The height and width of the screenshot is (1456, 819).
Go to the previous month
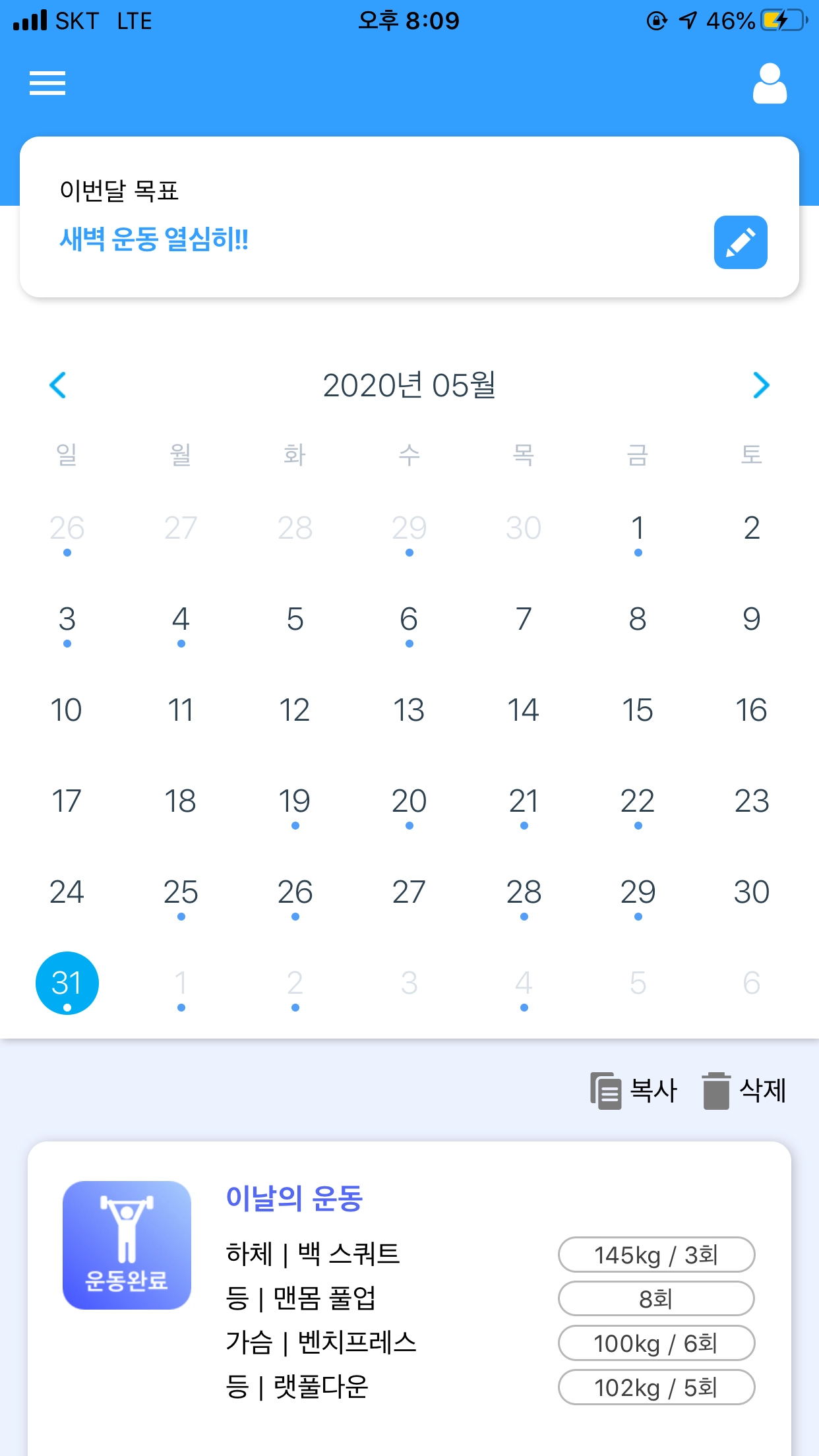[x=58, y=385]
